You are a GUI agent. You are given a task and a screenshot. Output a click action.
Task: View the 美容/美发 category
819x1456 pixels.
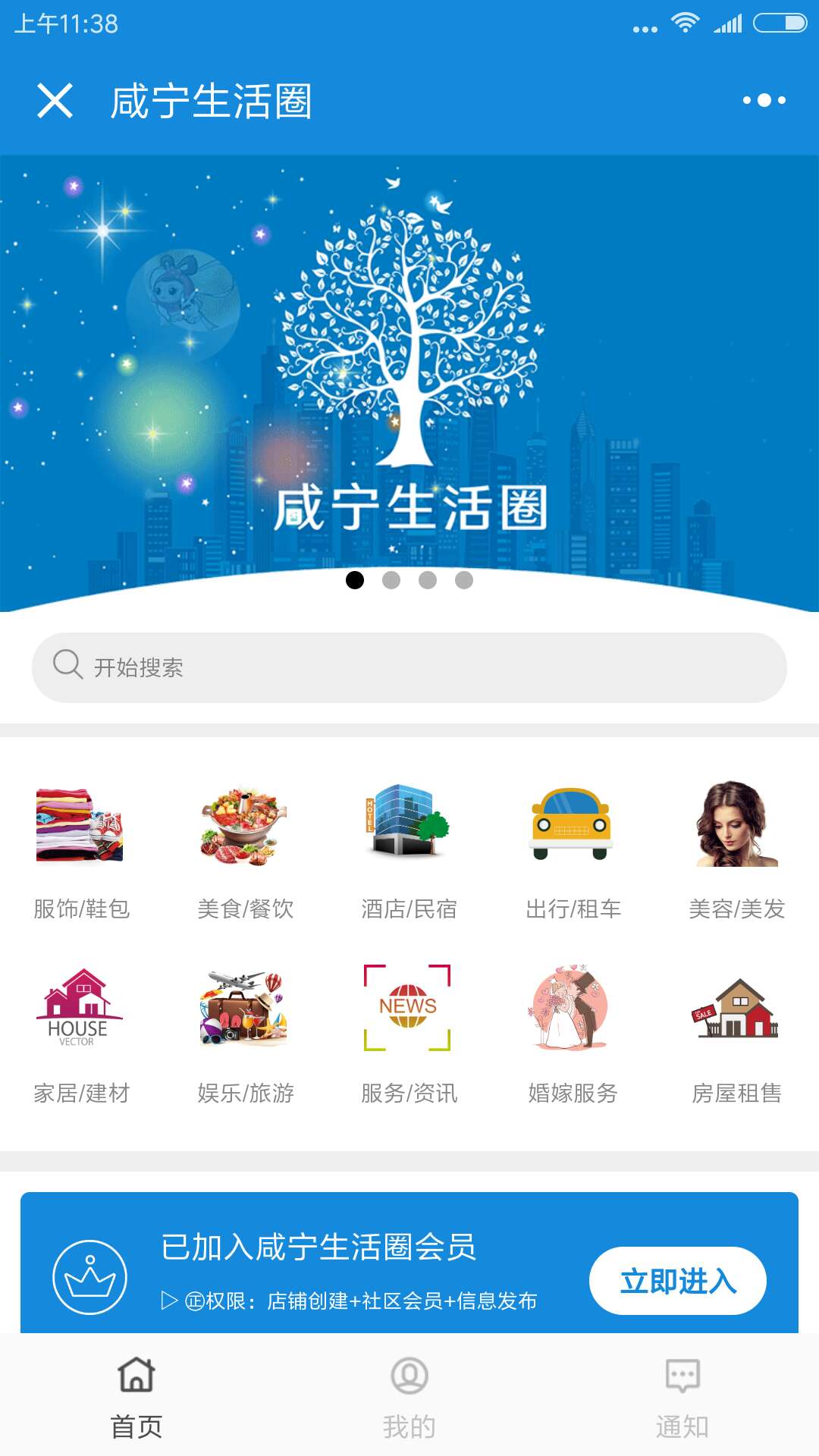[736, 849]
